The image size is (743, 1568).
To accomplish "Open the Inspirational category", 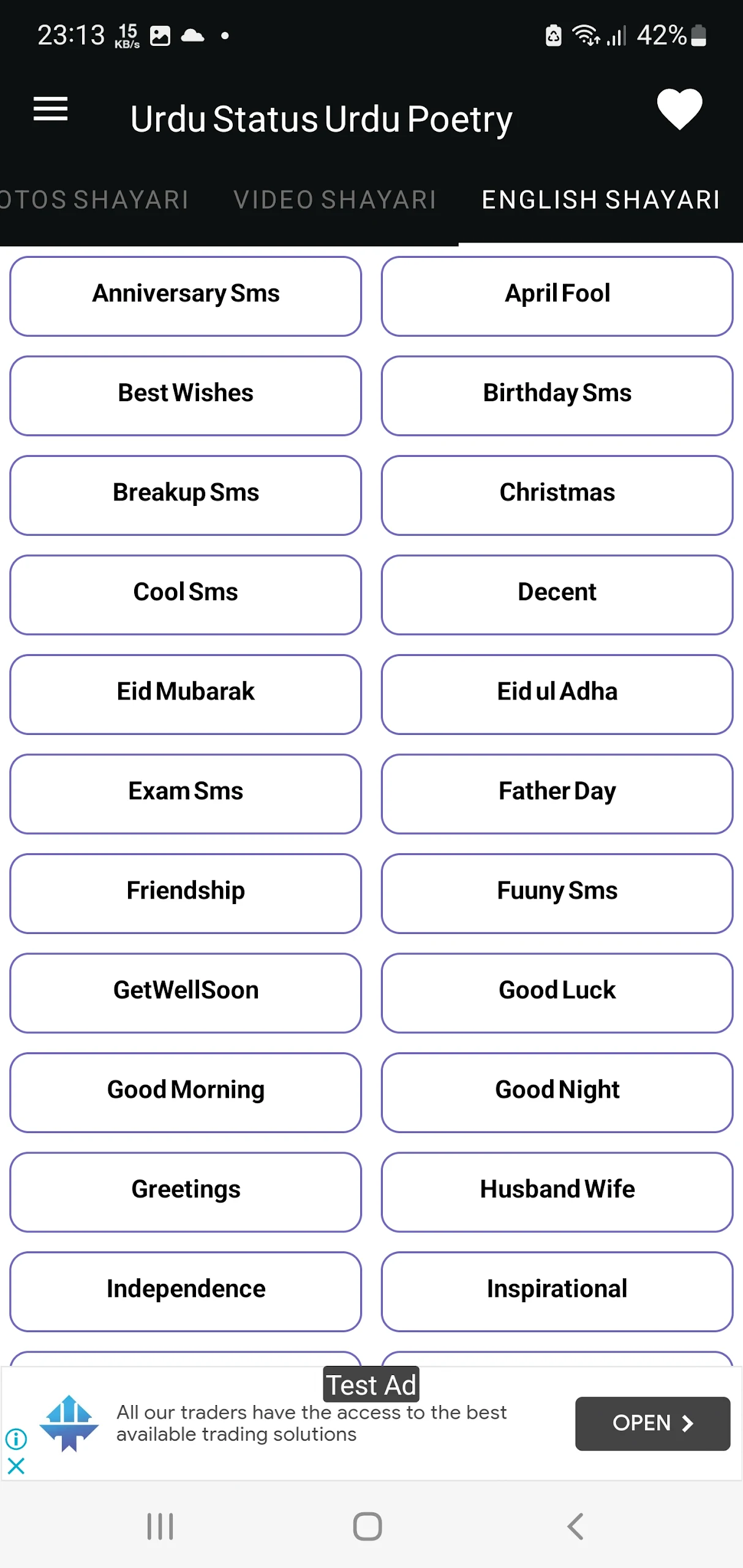I will [557, 1292].
